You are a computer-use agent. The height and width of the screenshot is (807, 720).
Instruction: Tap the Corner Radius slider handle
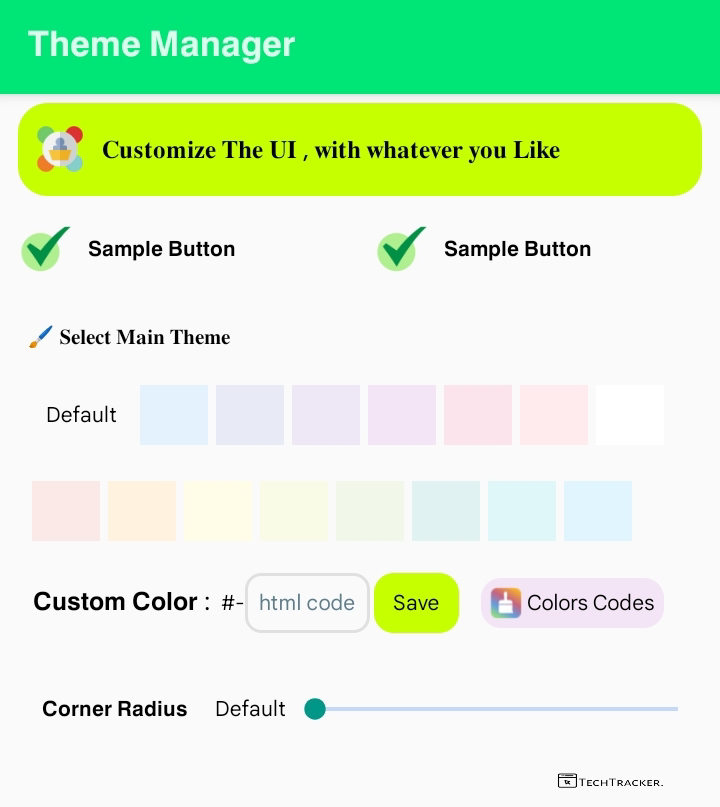click(315, 709)
